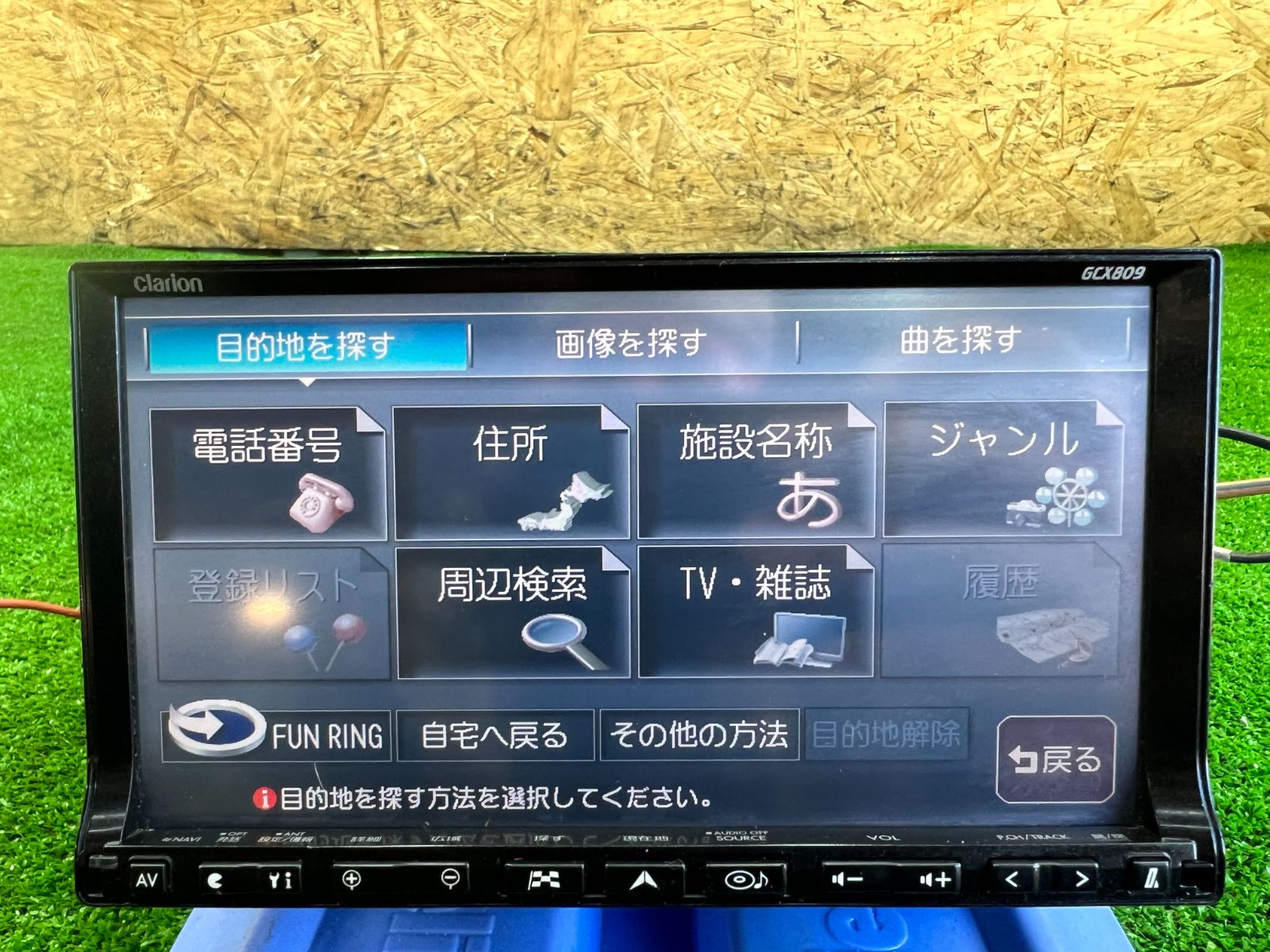Search by 施設名称 facility name
The image size is (1270, 952).
756,470
